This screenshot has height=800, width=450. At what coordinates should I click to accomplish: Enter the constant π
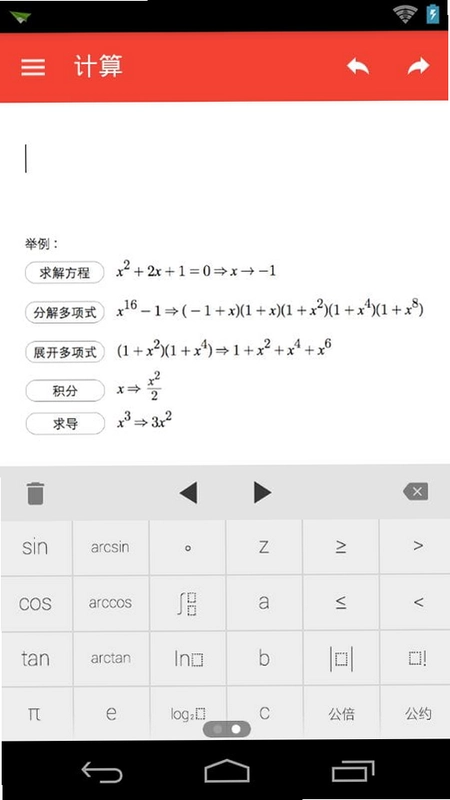pos(36,713)
